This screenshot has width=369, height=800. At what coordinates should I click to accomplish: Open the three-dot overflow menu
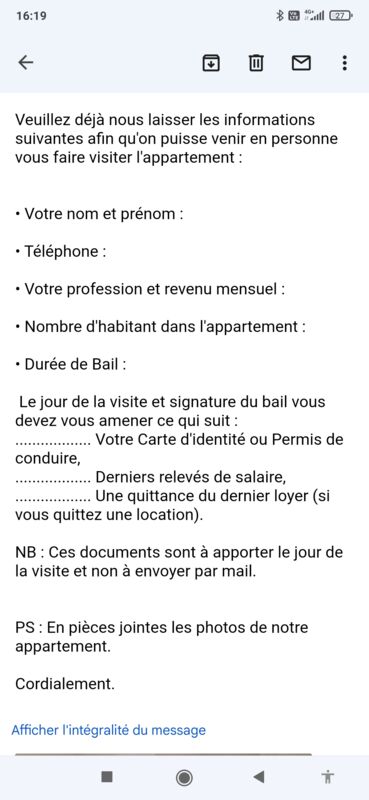[345, 63]
